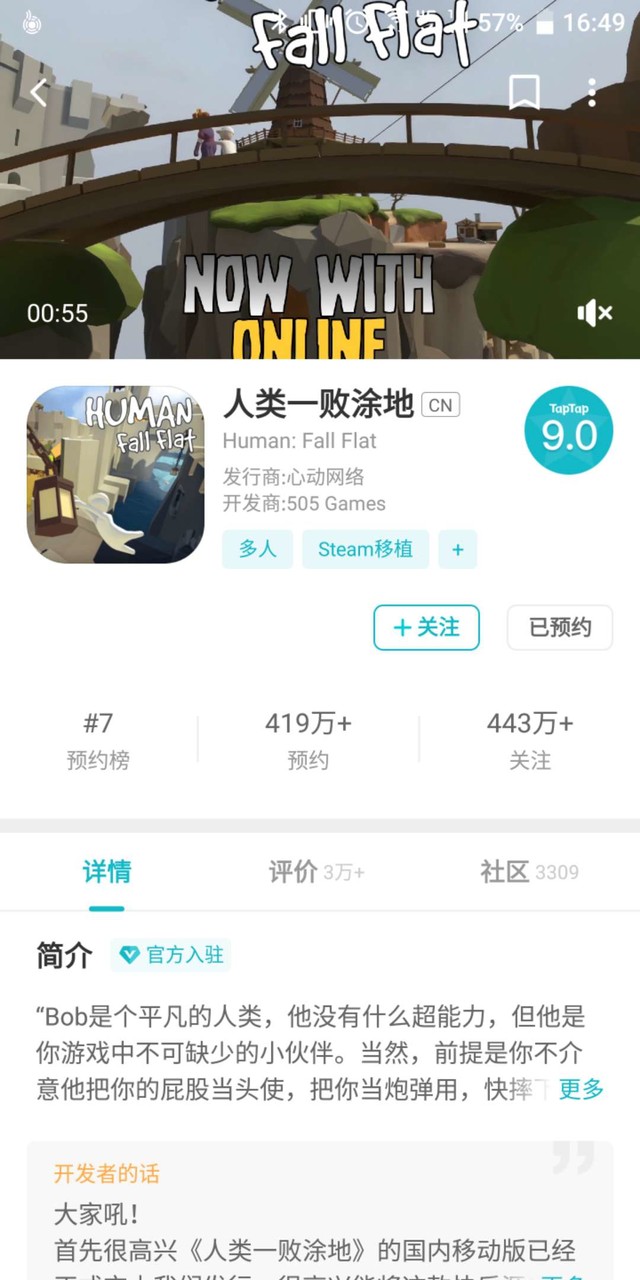640x1280 pixels.
Task: Open the 预约榜 ranking #7
Action: pos(98,740)
